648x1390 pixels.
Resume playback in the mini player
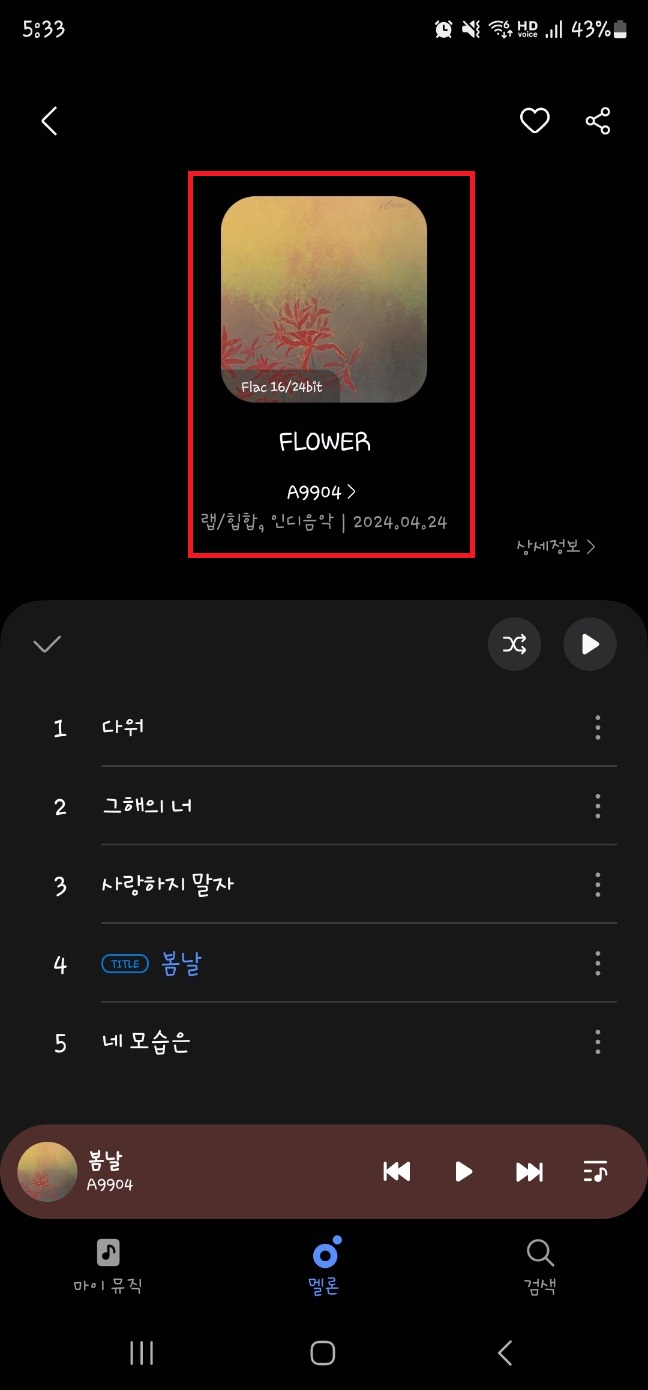463,1172
